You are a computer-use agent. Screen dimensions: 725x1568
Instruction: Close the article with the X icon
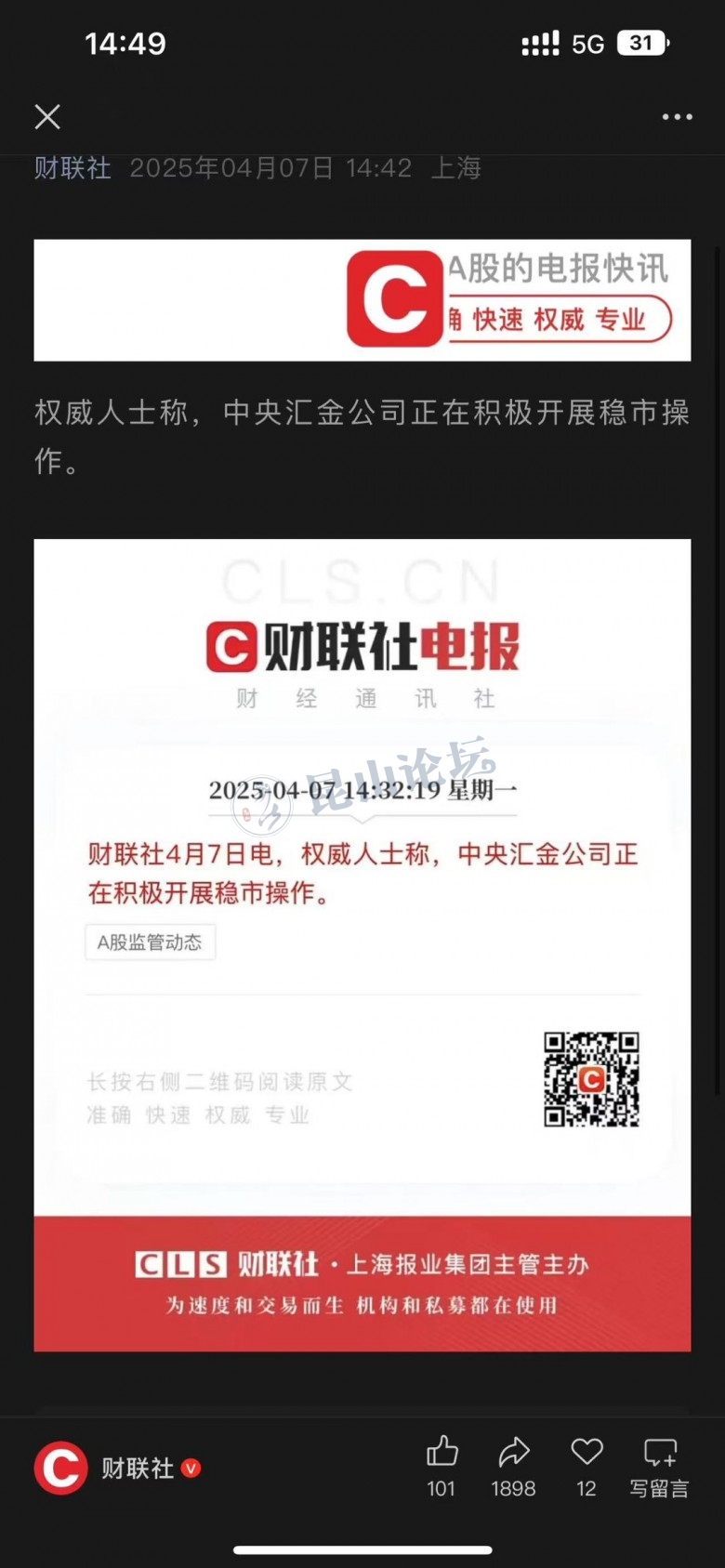pyautogui.click(x=47, y=116)
